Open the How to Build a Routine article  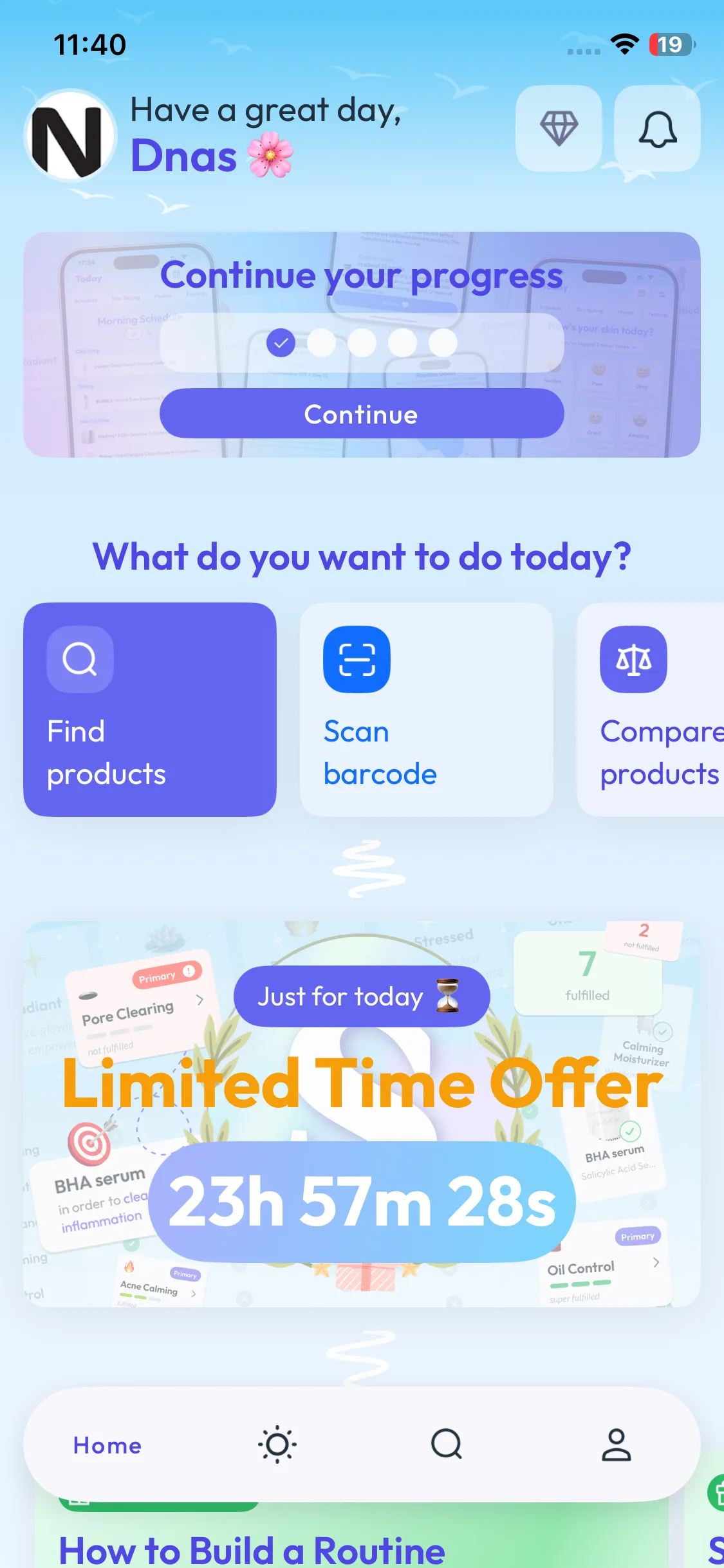click(252, 1549)
